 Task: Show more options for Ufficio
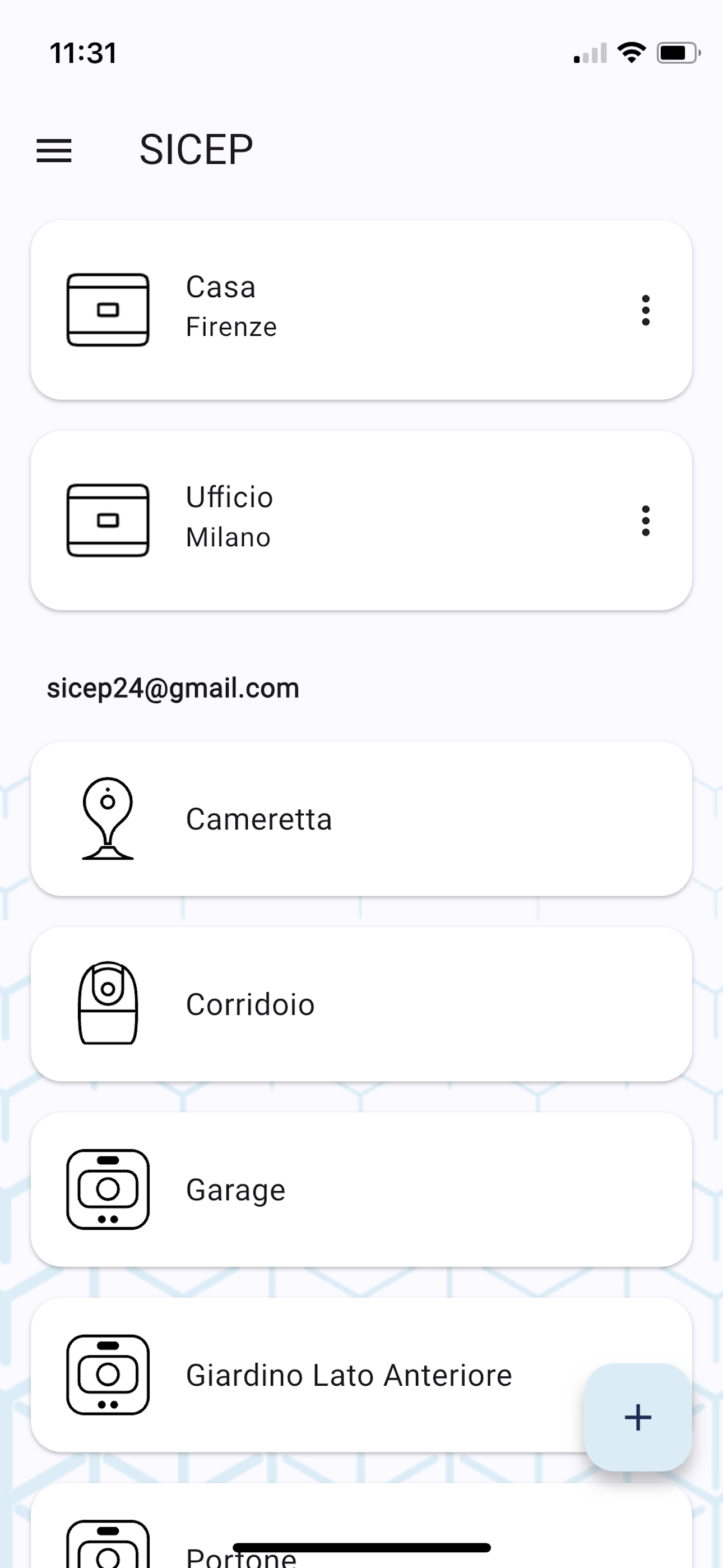(x=646, y=521)
